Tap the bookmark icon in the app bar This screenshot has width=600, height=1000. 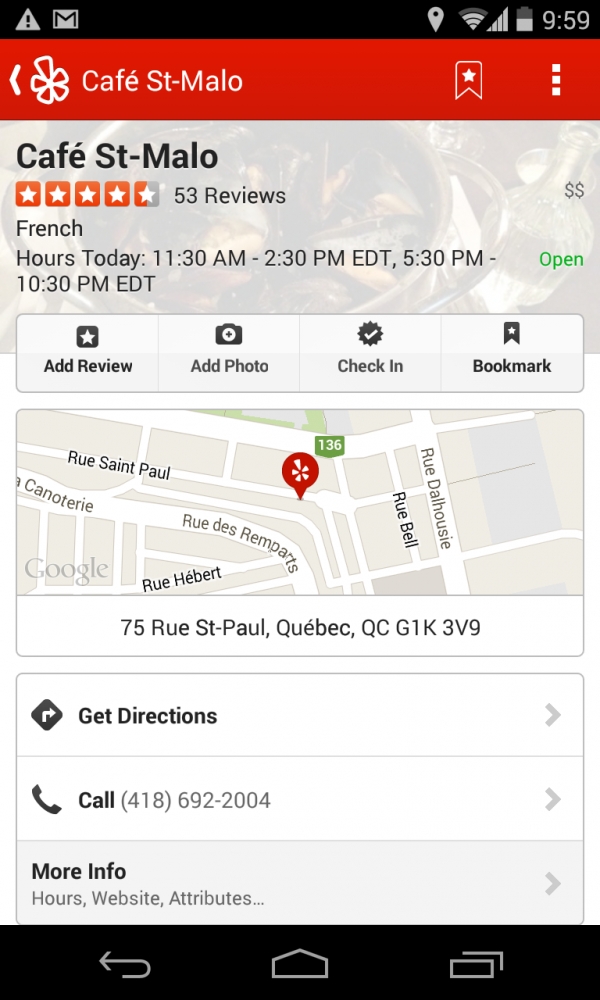pos(468,80)
